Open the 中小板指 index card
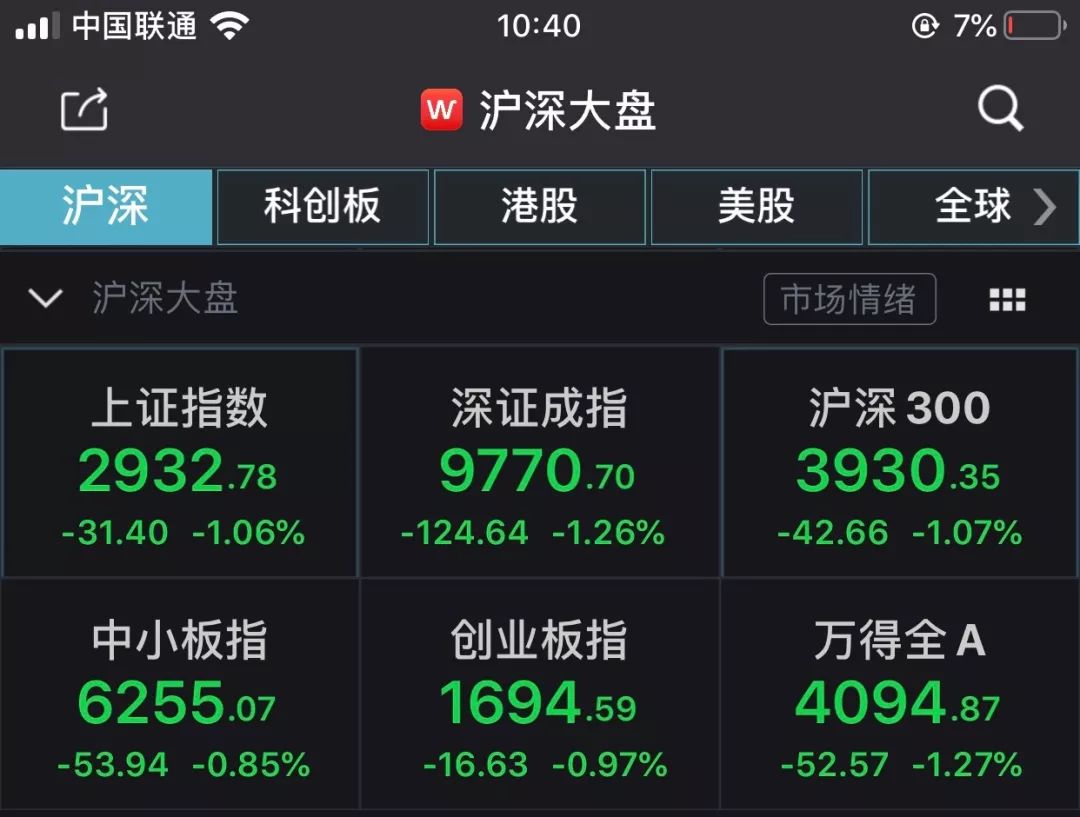 pos(180,695)
